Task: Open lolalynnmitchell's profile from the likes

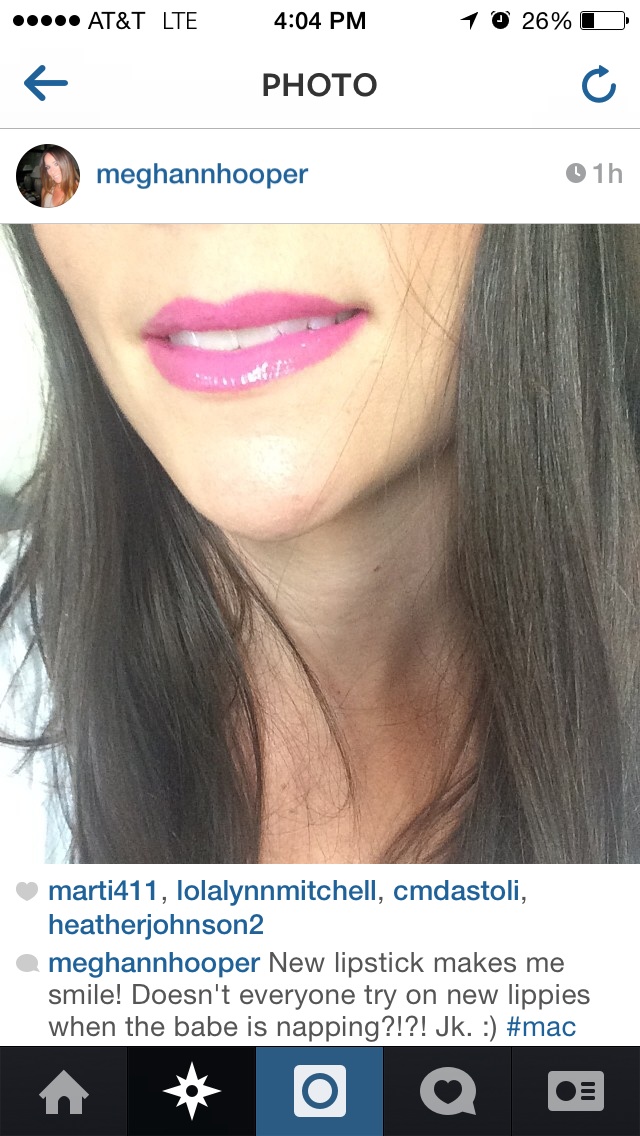Action: coord(277,891)
